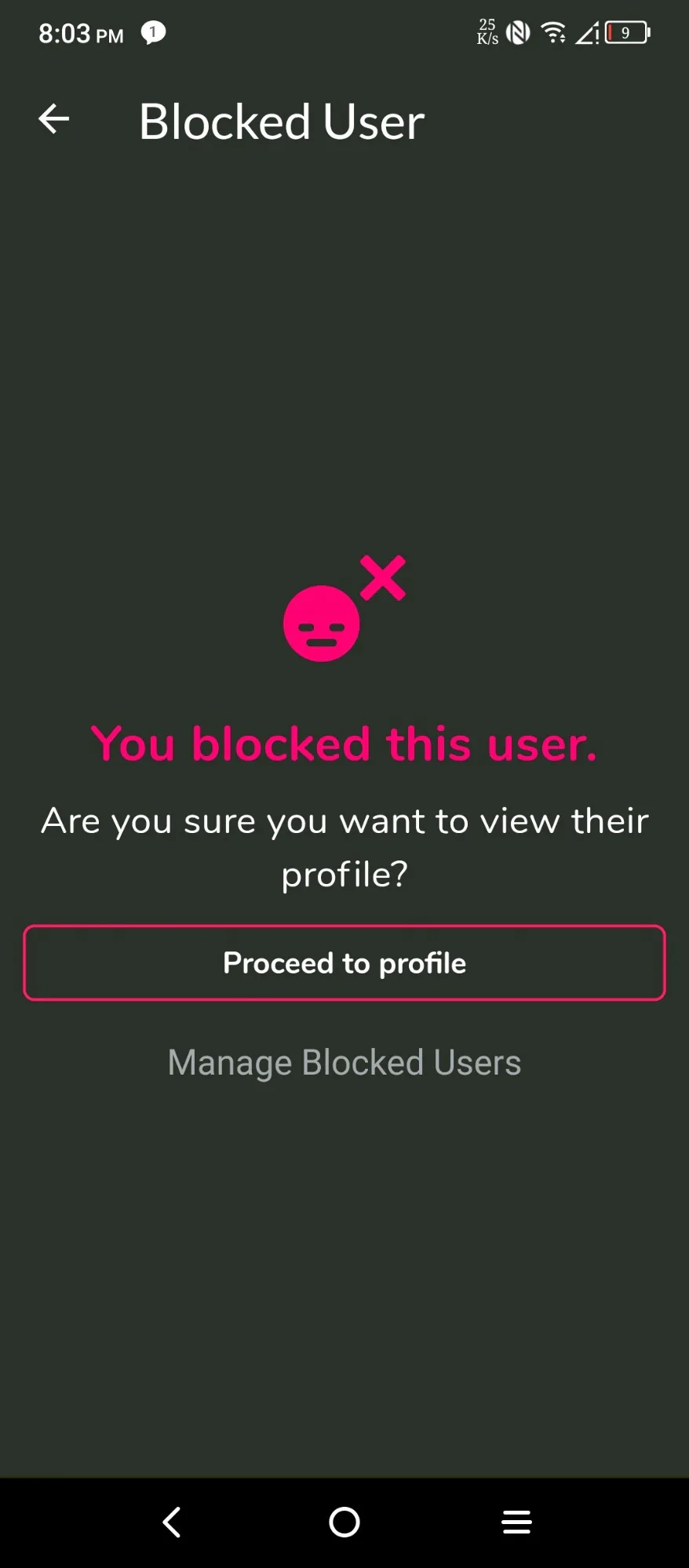Viewport: 689px width, 1568px height.
Task: Open the recent apps menu
Action: coord(516,1523)
